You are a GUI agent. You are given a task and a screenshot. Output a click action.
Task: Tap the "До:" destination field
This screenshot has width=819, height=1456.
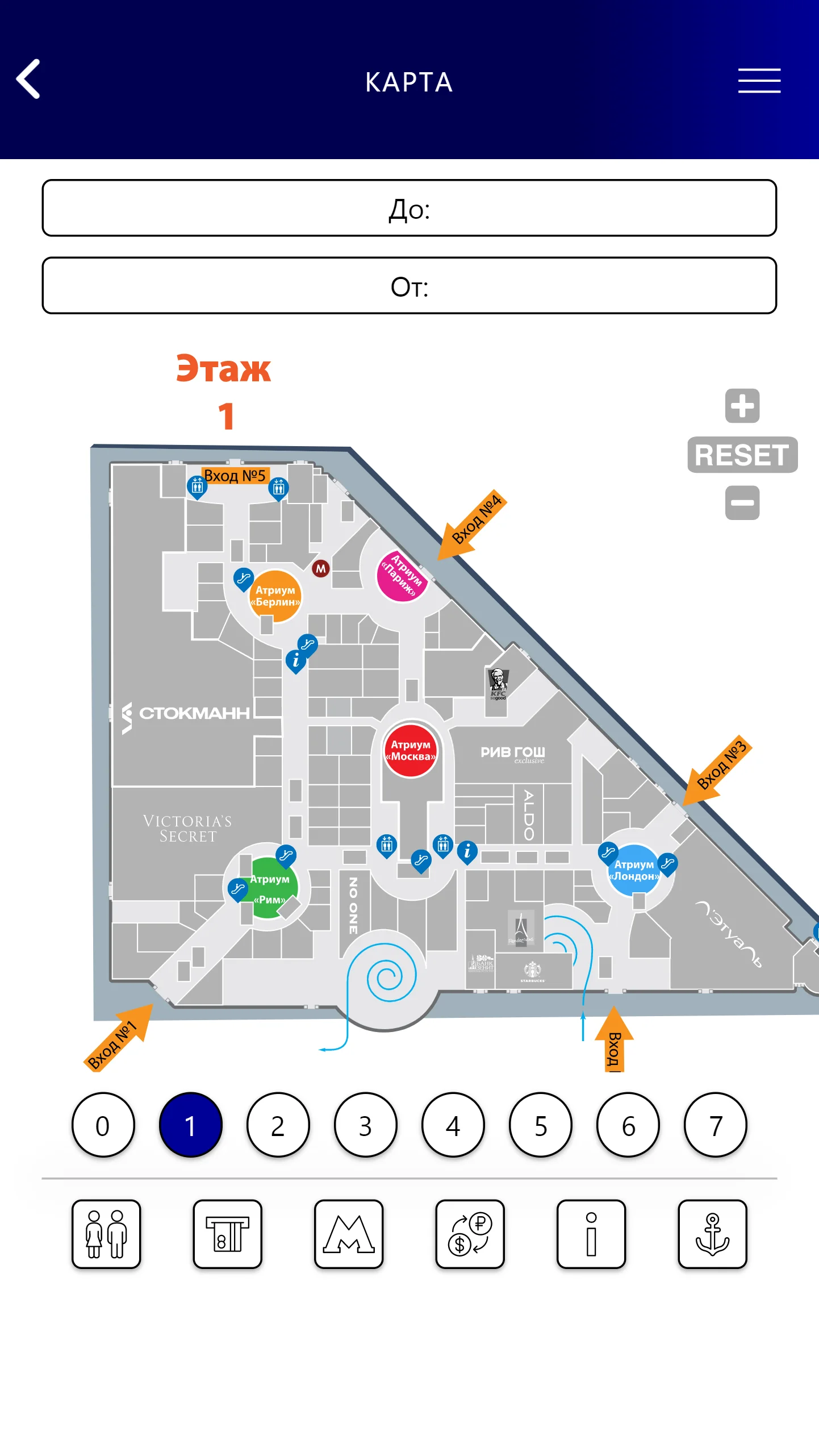tap(409, 208)
